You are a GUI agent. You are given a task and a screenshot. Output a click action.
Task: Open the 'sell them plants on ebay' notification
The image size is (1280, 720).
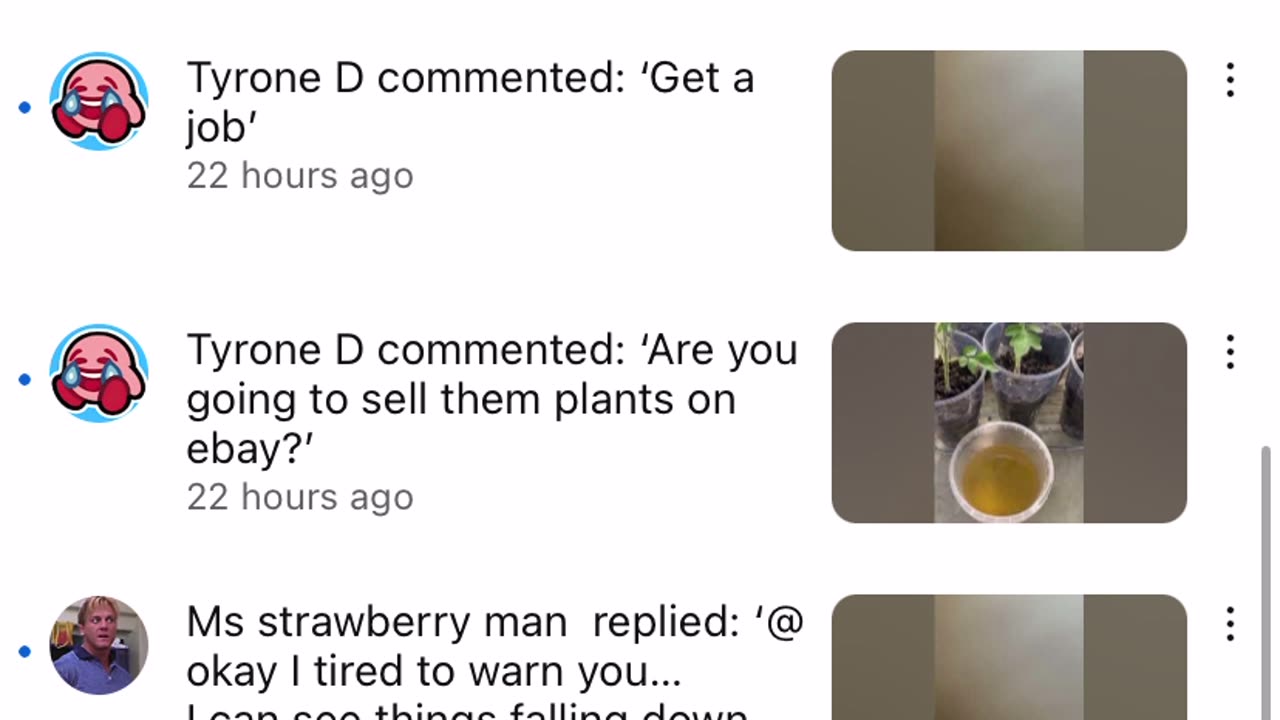tap(492, 398)
